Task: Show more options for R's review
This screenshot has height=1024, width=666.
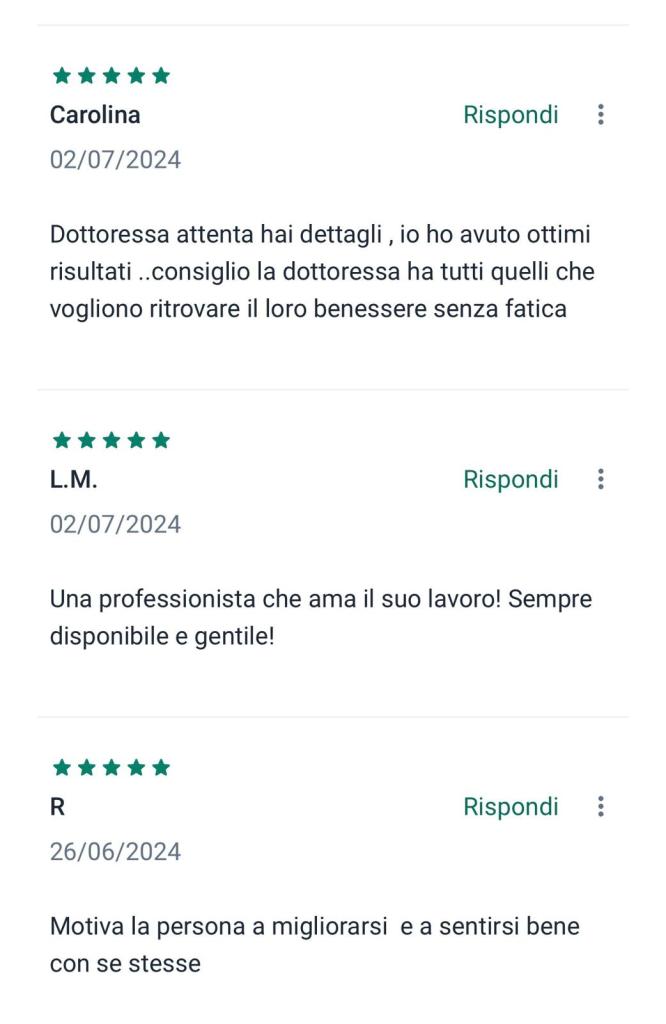Action: click(600, 807)
